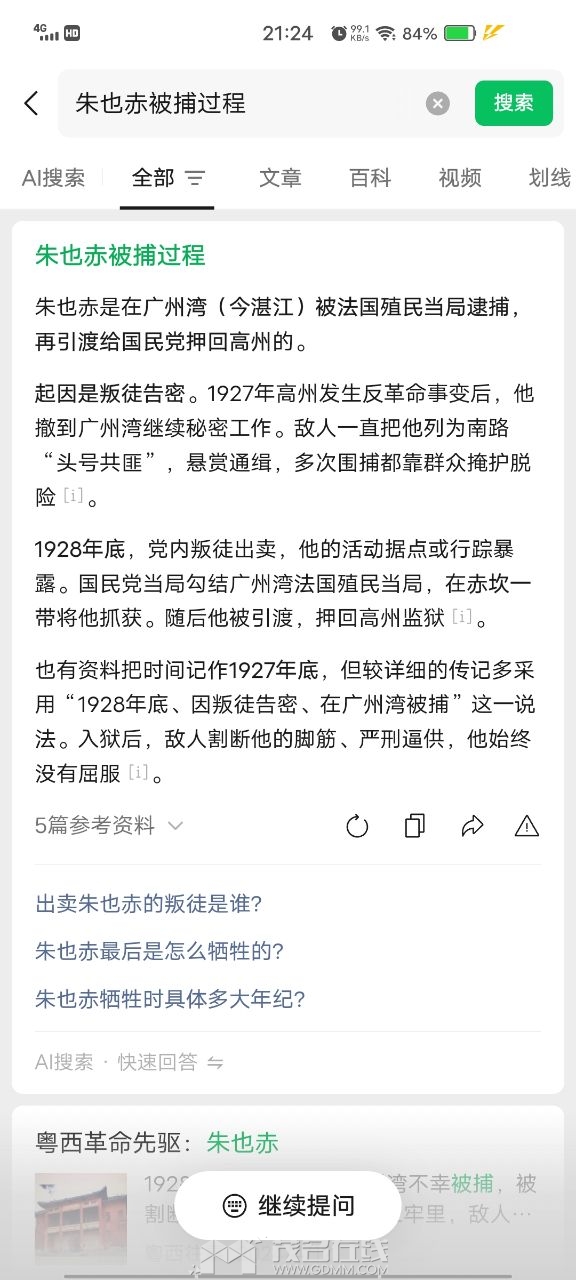Copy the AI answer
This screenshot has height=1280, width=576.
[x=414, y=826]
